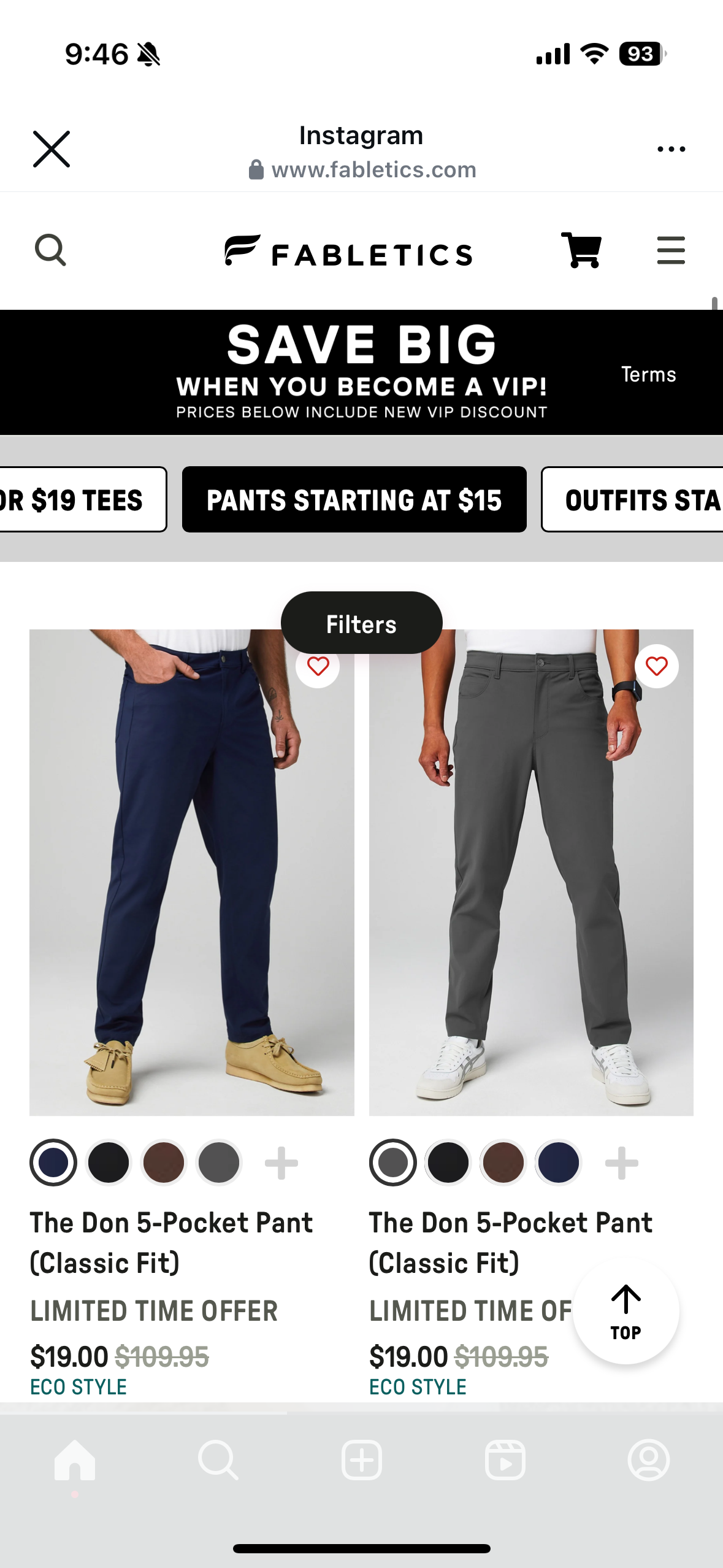The image size is (723, 1568).
Task: Select the Outfits Starting category chip
Action: tap(638, 499)
